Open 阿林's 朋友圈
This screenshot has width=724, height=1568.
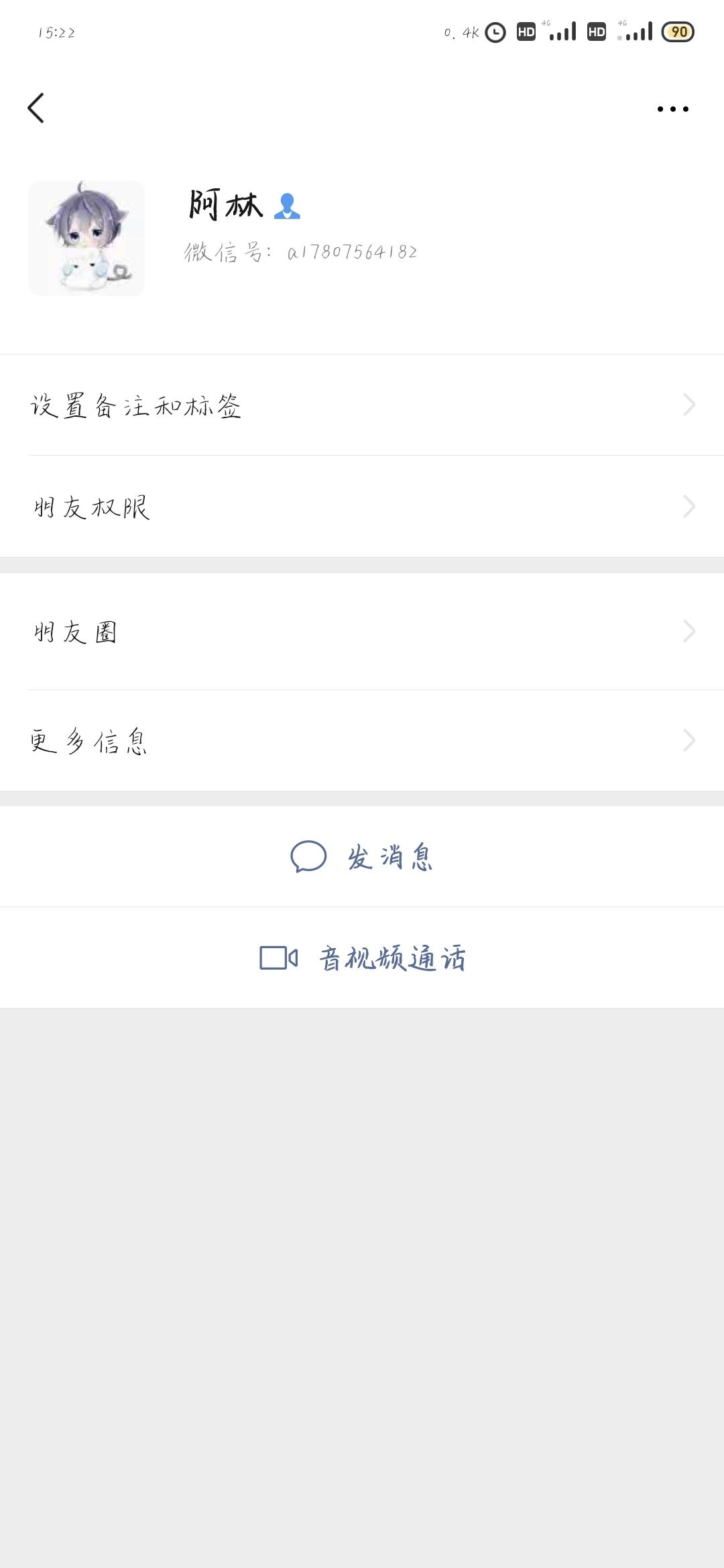[x=362, y=631]
